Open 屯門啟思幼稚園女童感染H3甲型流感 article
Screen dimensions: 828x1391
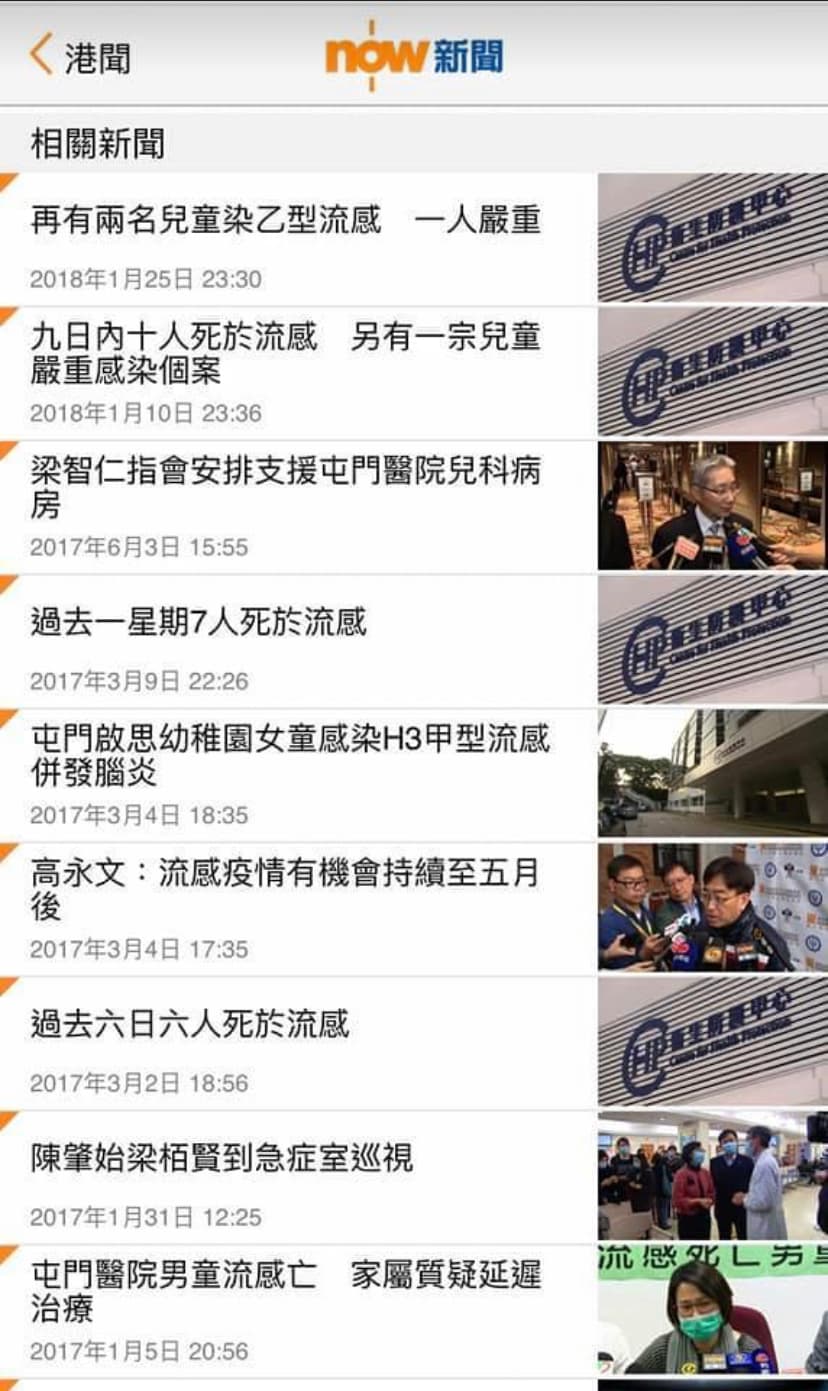click(x=414, y=775)
